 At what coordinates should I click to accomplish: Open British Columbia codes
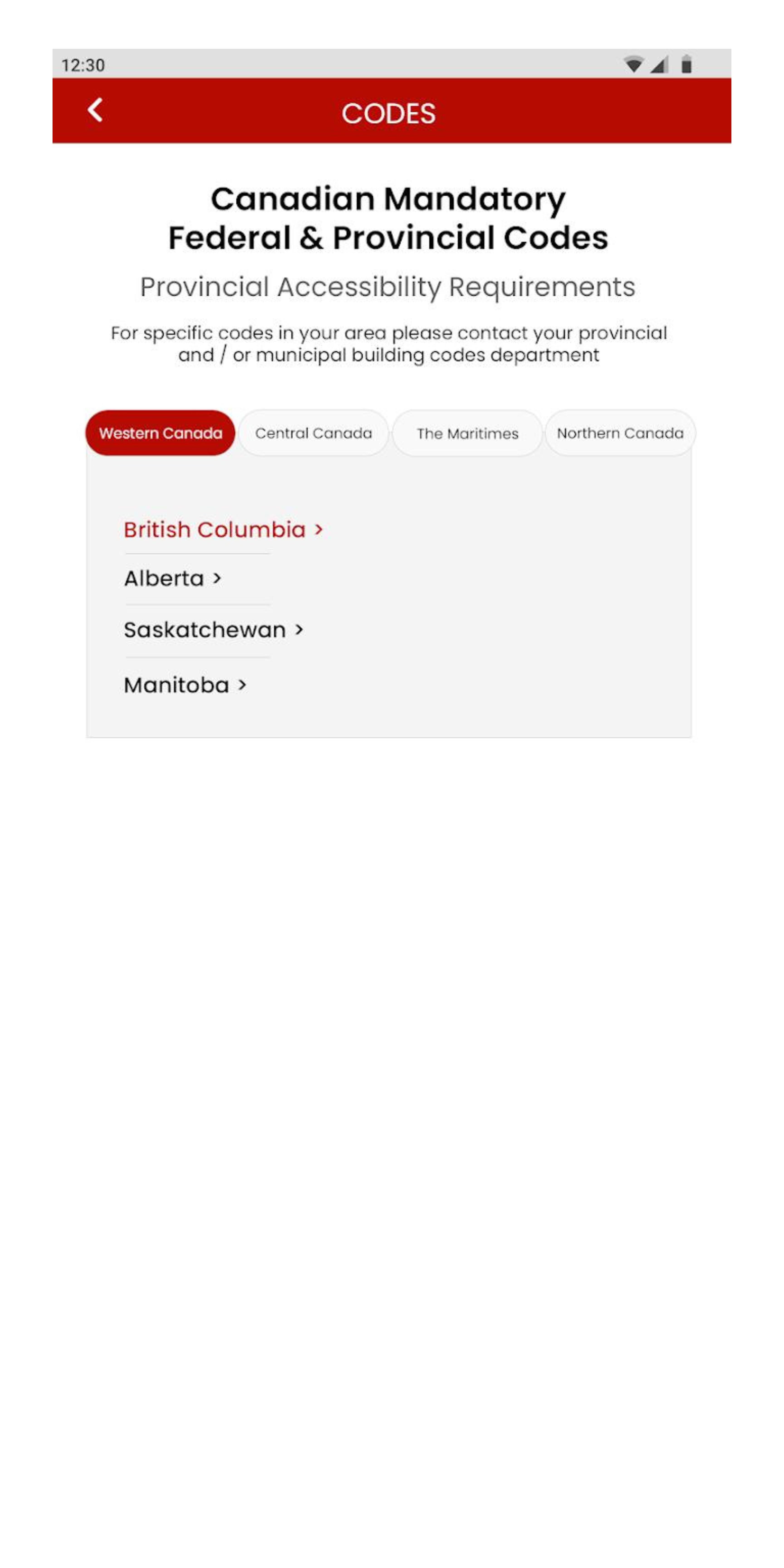click(223, 529)
